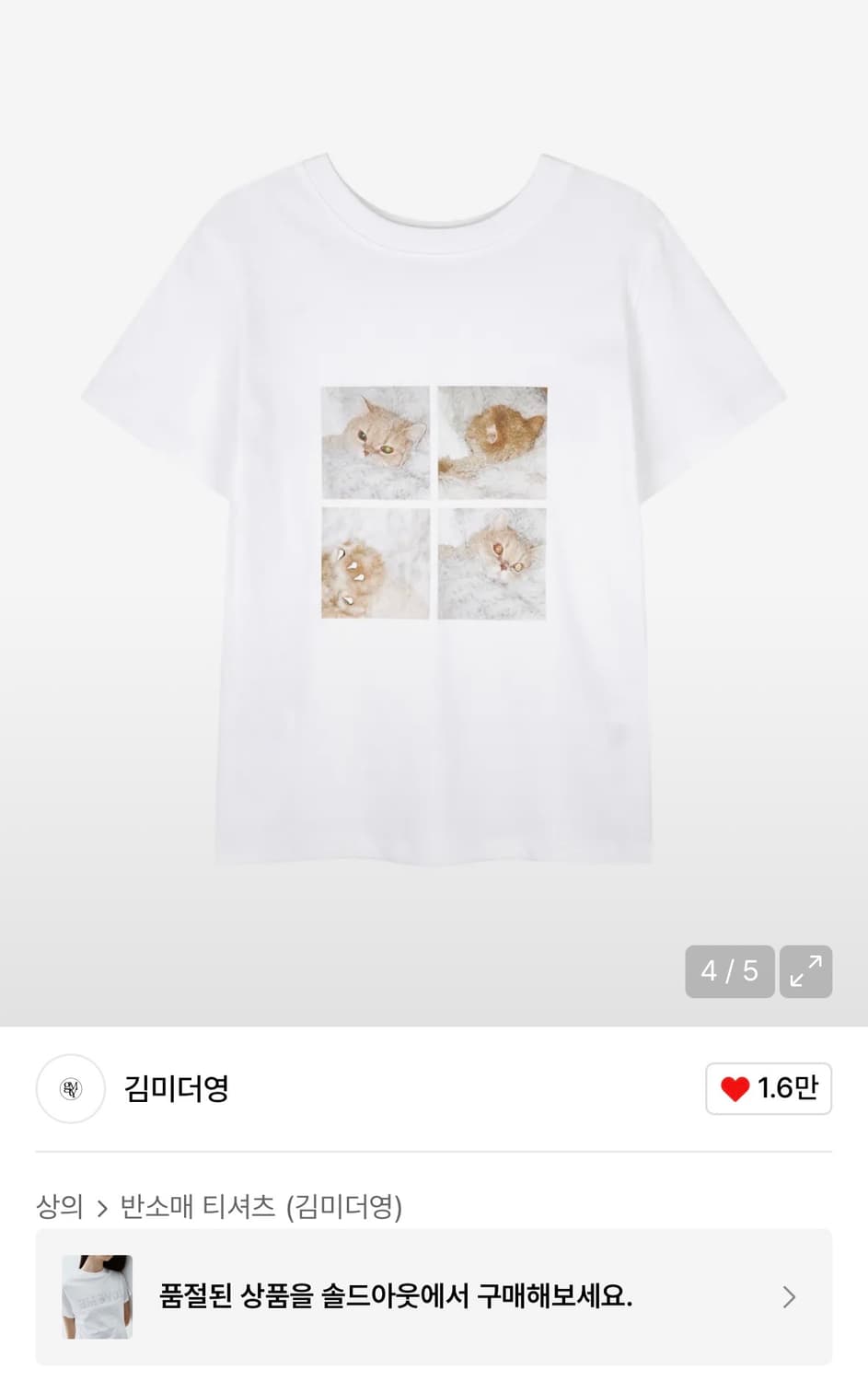Select the heart icon next to 1.6만
This screenshot has height=1381, width=868.
coord(734,1088)
